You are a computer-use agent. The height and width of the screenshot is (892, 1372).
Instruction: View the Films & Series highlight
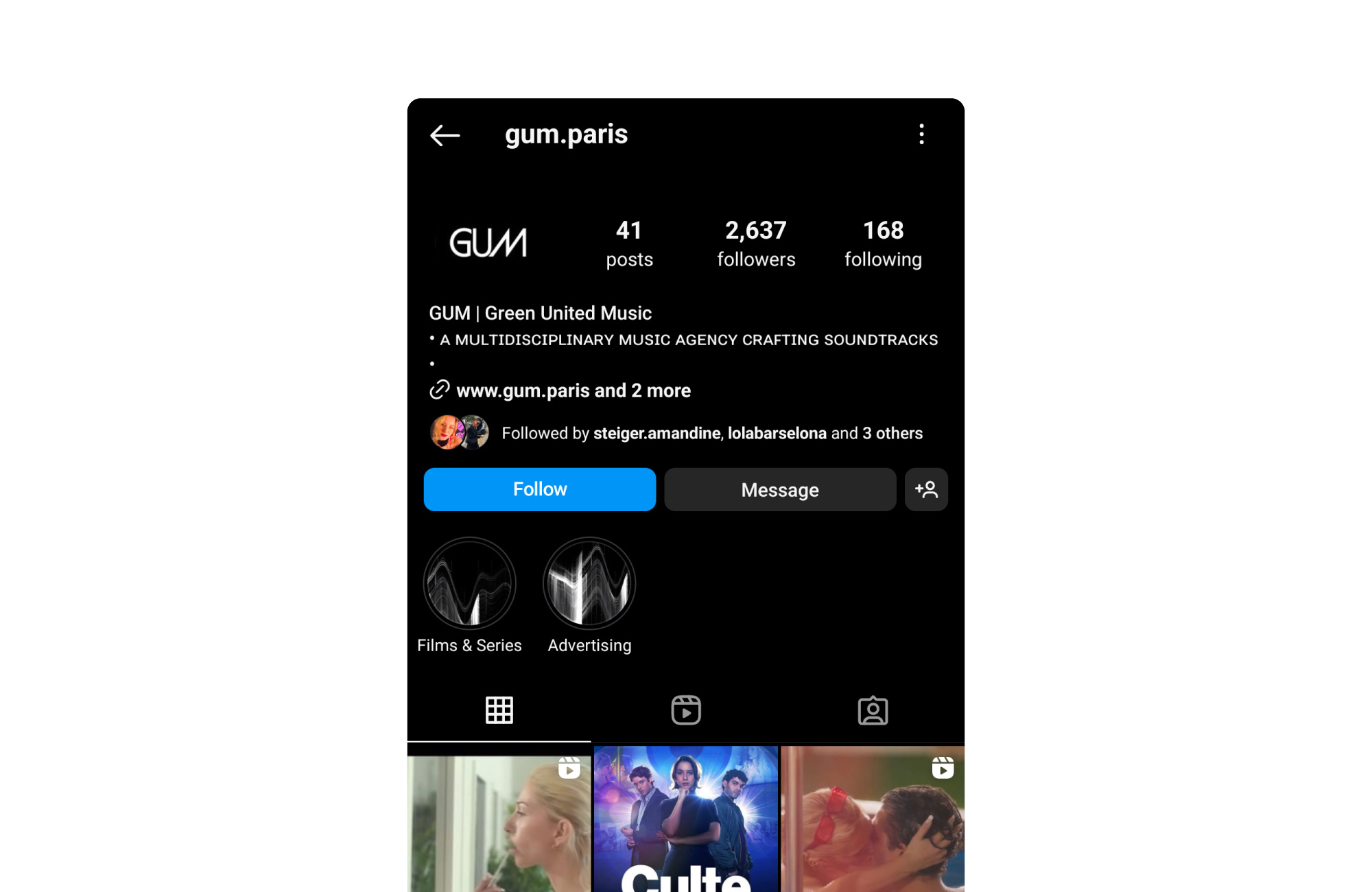click(469, 583)
